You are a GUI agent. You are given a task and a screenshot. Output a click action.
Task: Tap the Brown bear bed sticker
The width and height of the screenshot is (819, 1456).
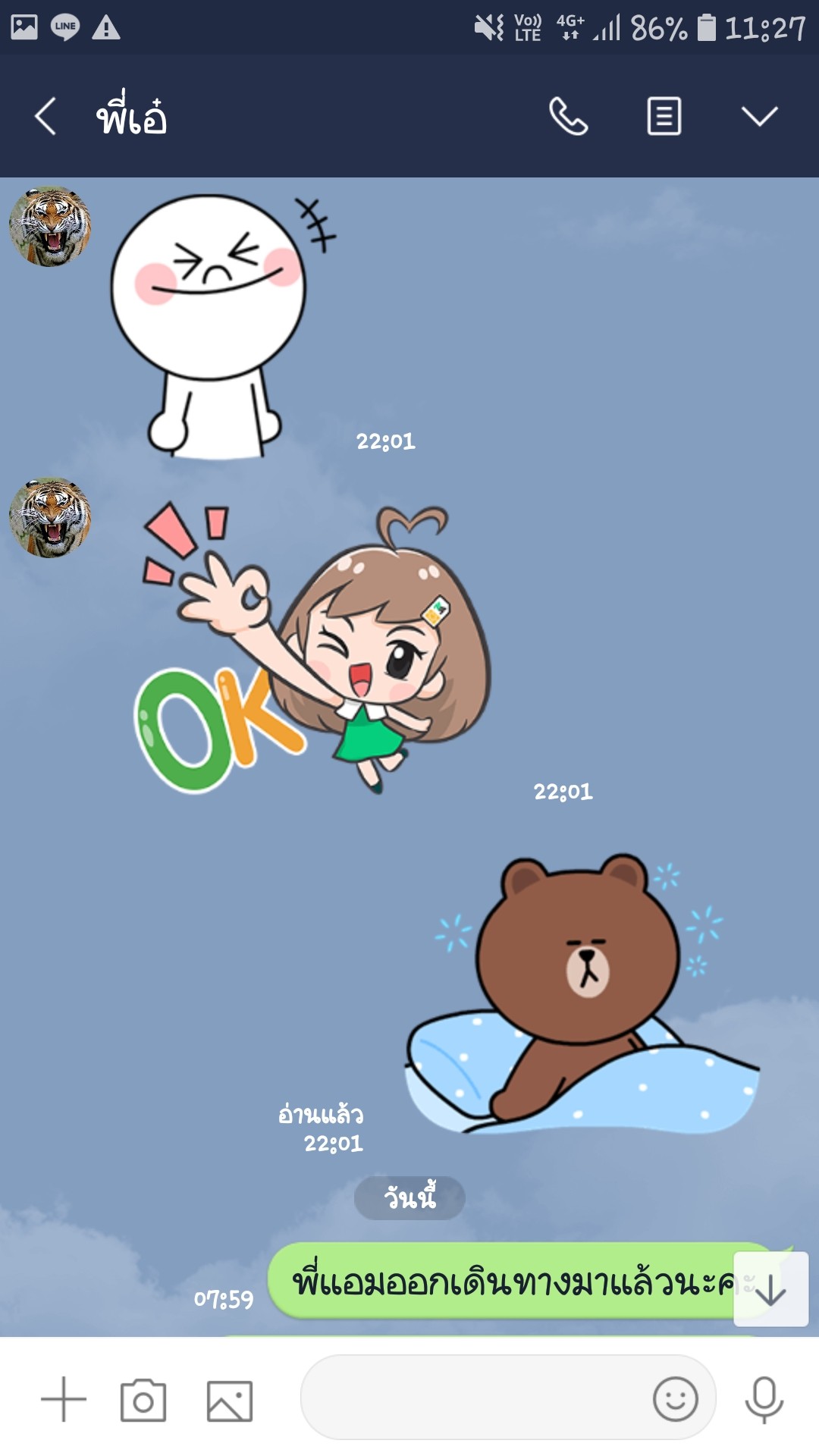[582, 993]
